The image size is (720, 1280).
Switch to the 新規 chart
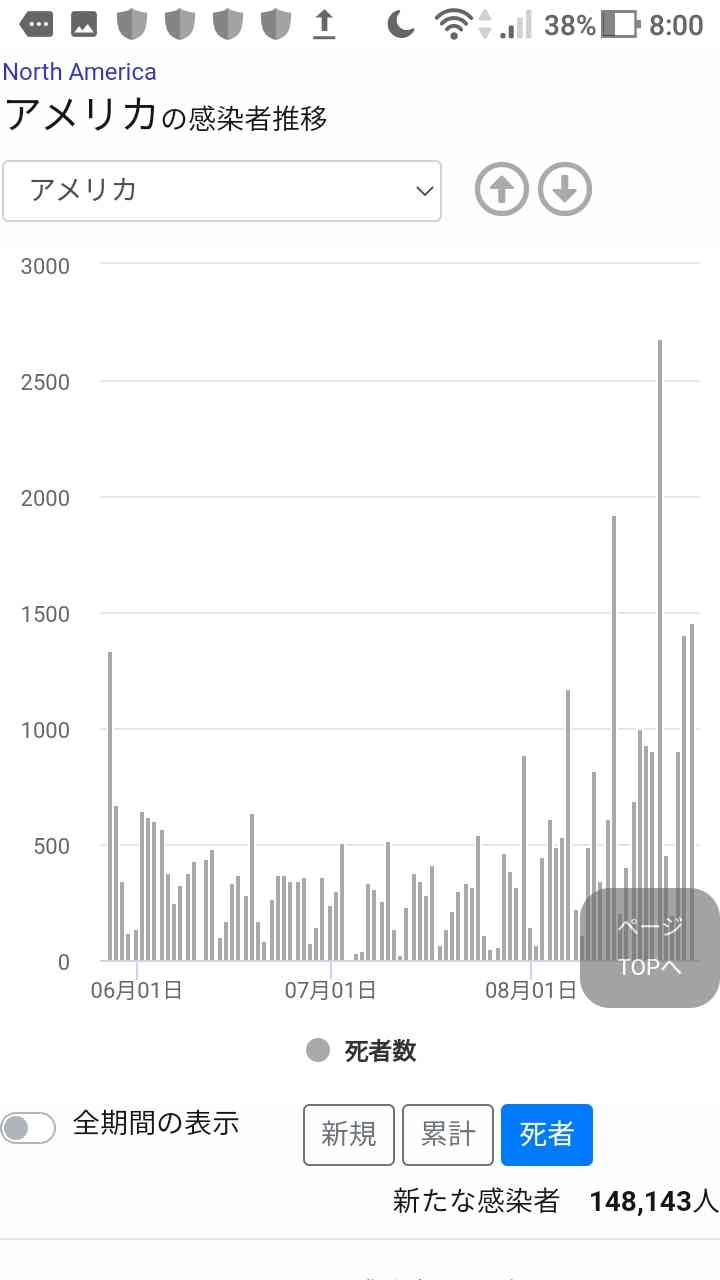pyautogui.click(x=349, y=1134)
